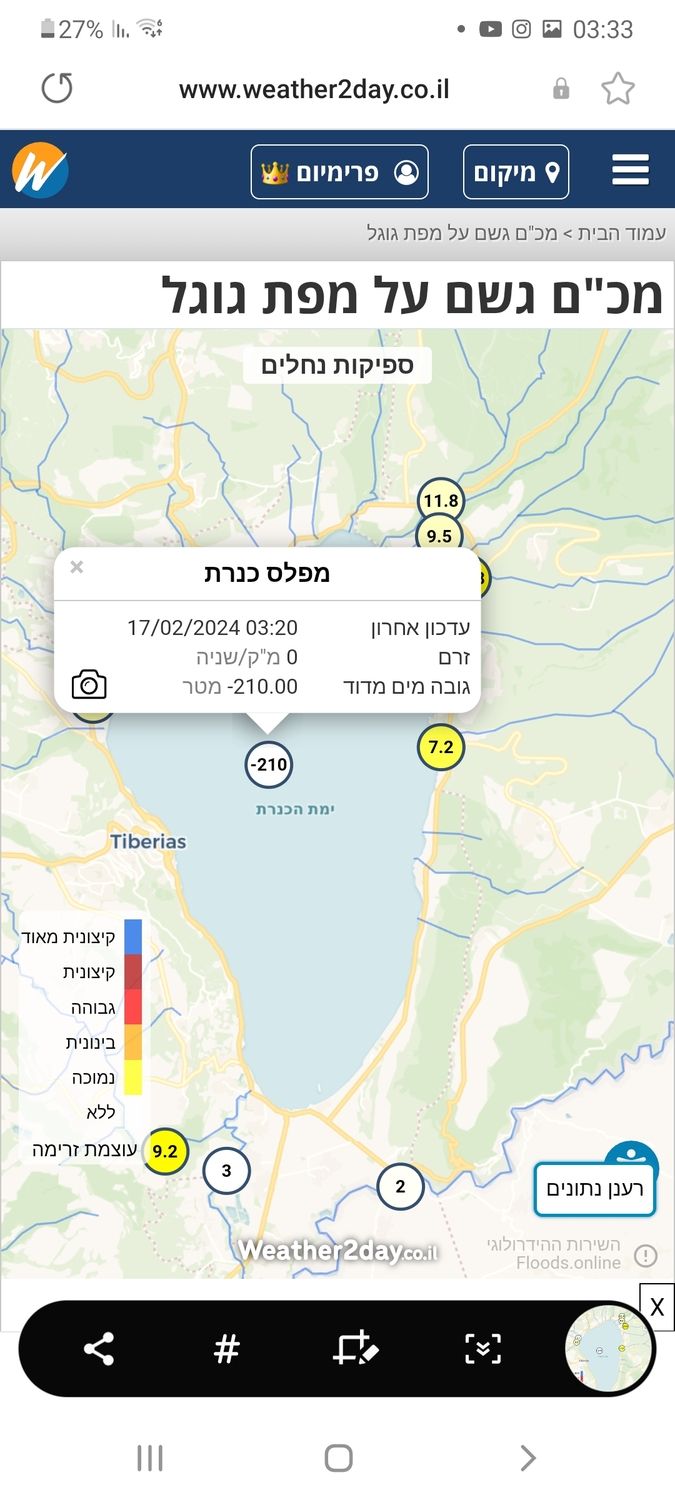Open the מיקום location selector
This screenshot has width=675, height=1500.
click(516, 172)
